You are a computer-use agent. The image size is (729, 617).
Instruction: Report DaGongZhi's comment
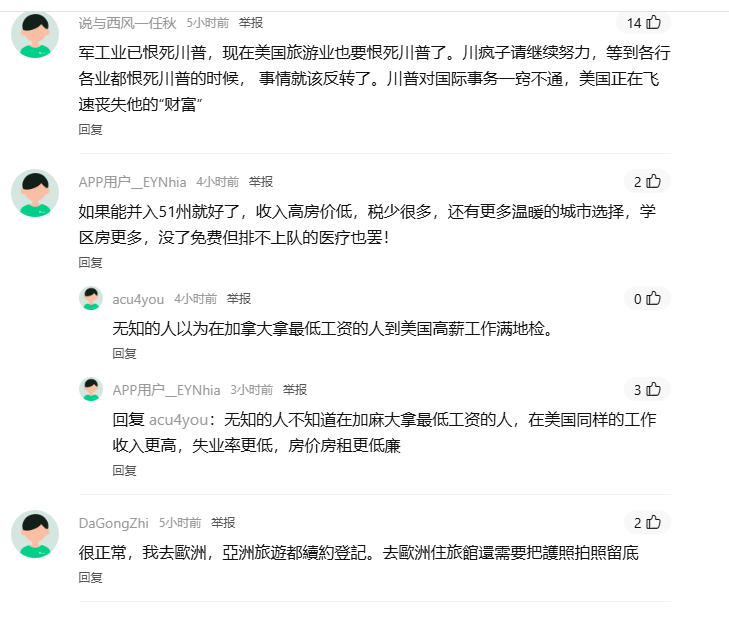click(223, 522)
